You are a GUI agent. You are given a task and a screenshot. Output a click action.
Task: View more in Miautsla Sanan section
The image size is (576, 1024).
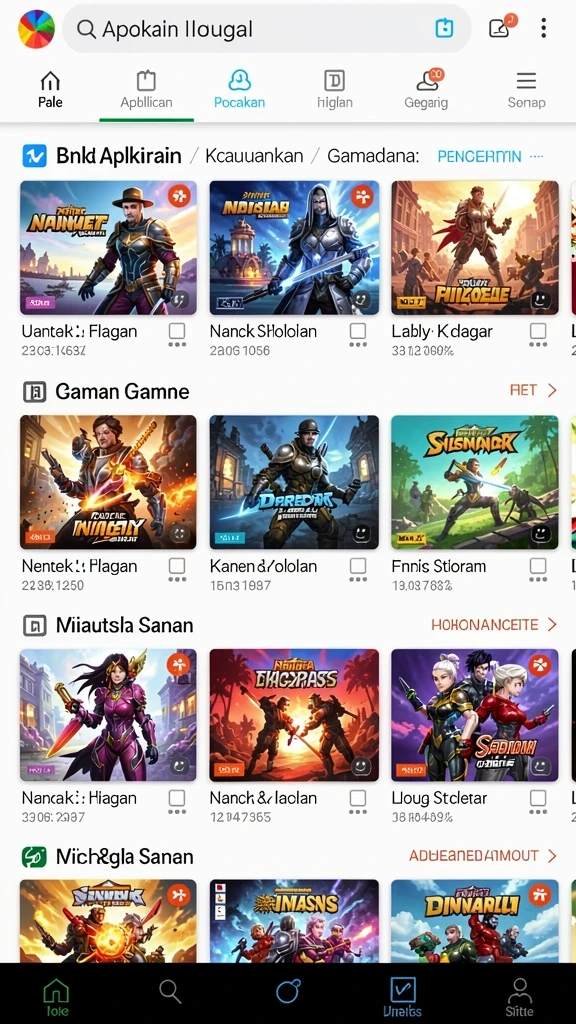[494, 625]
